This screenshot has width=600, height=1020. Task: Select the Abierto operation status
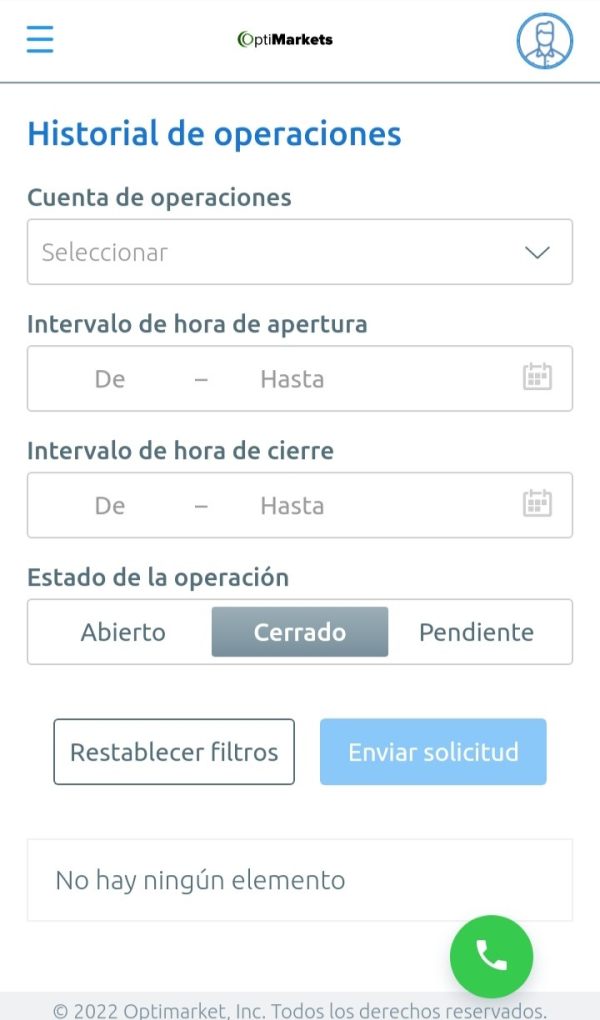pos(123,632)
